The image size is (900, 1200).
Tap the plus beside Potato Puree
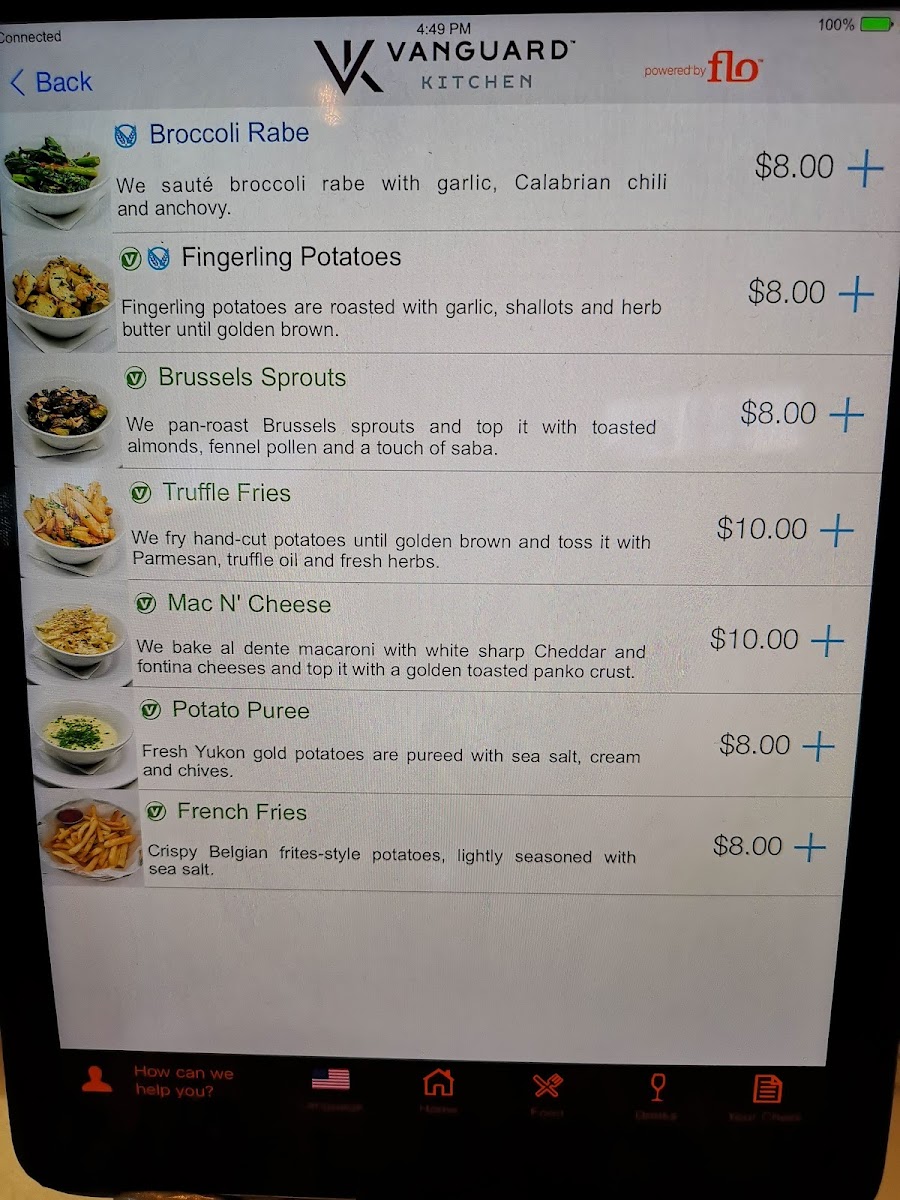tap(818, 746)
